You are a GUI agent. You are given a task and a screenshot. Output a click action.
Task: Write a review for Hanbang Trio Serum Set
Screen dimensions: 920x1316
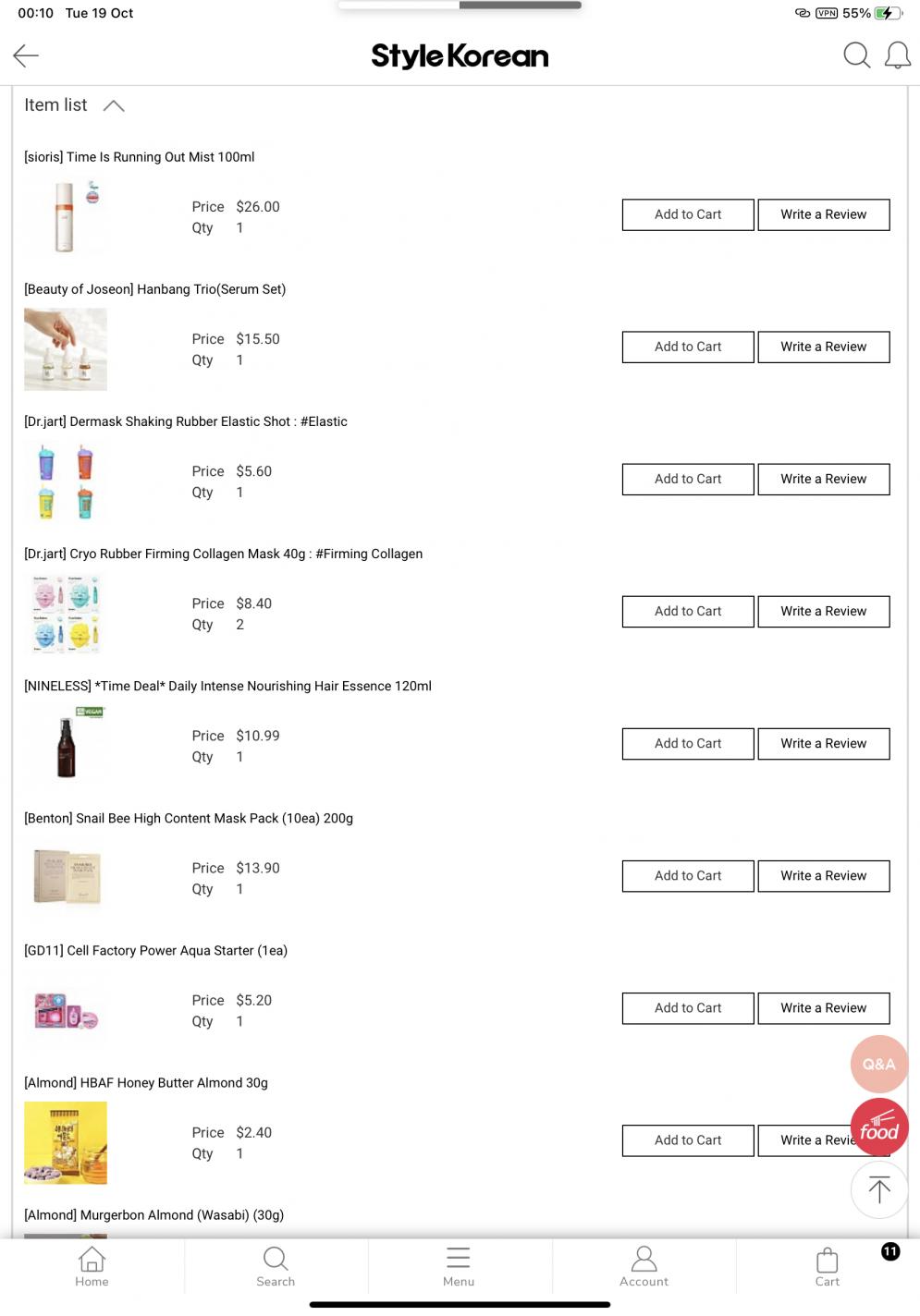823,347
